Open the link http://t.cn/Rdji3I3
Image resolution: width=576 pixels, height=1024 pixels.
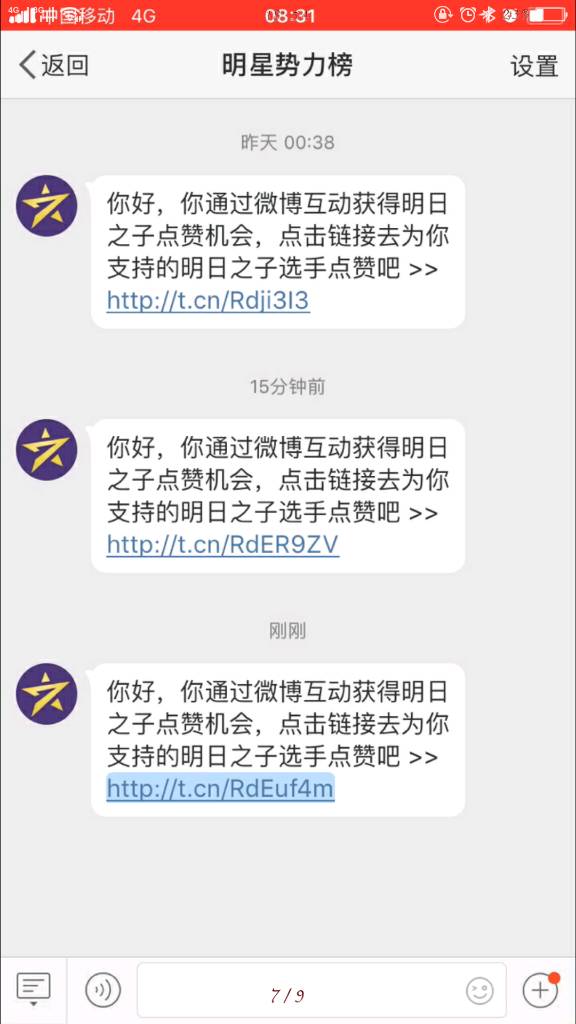tap(208, 300)
